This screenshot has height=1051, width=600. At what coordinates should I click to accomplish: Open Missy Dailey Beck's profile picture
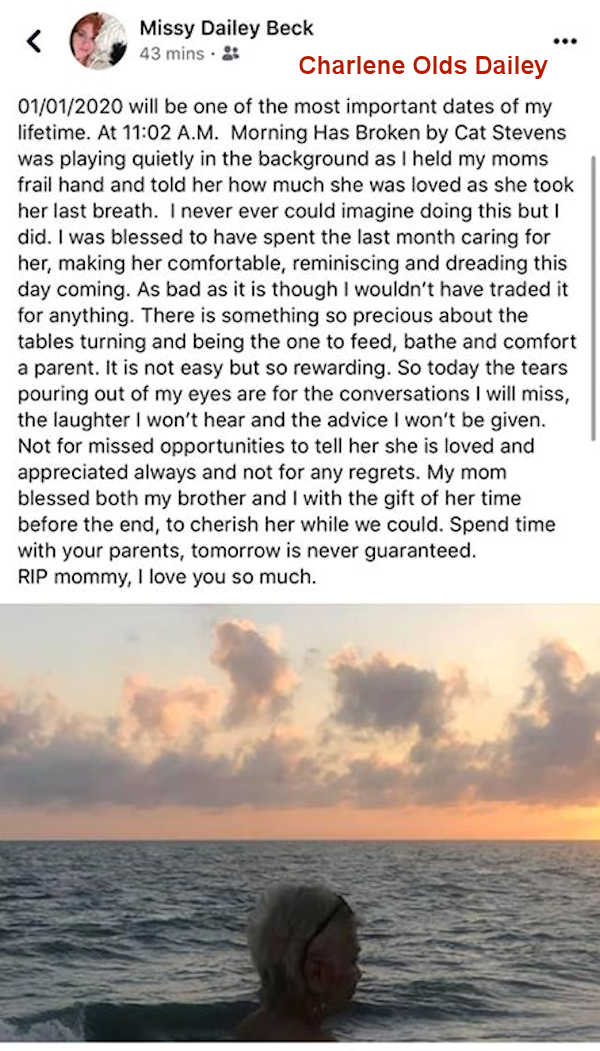tap(97, 41)
